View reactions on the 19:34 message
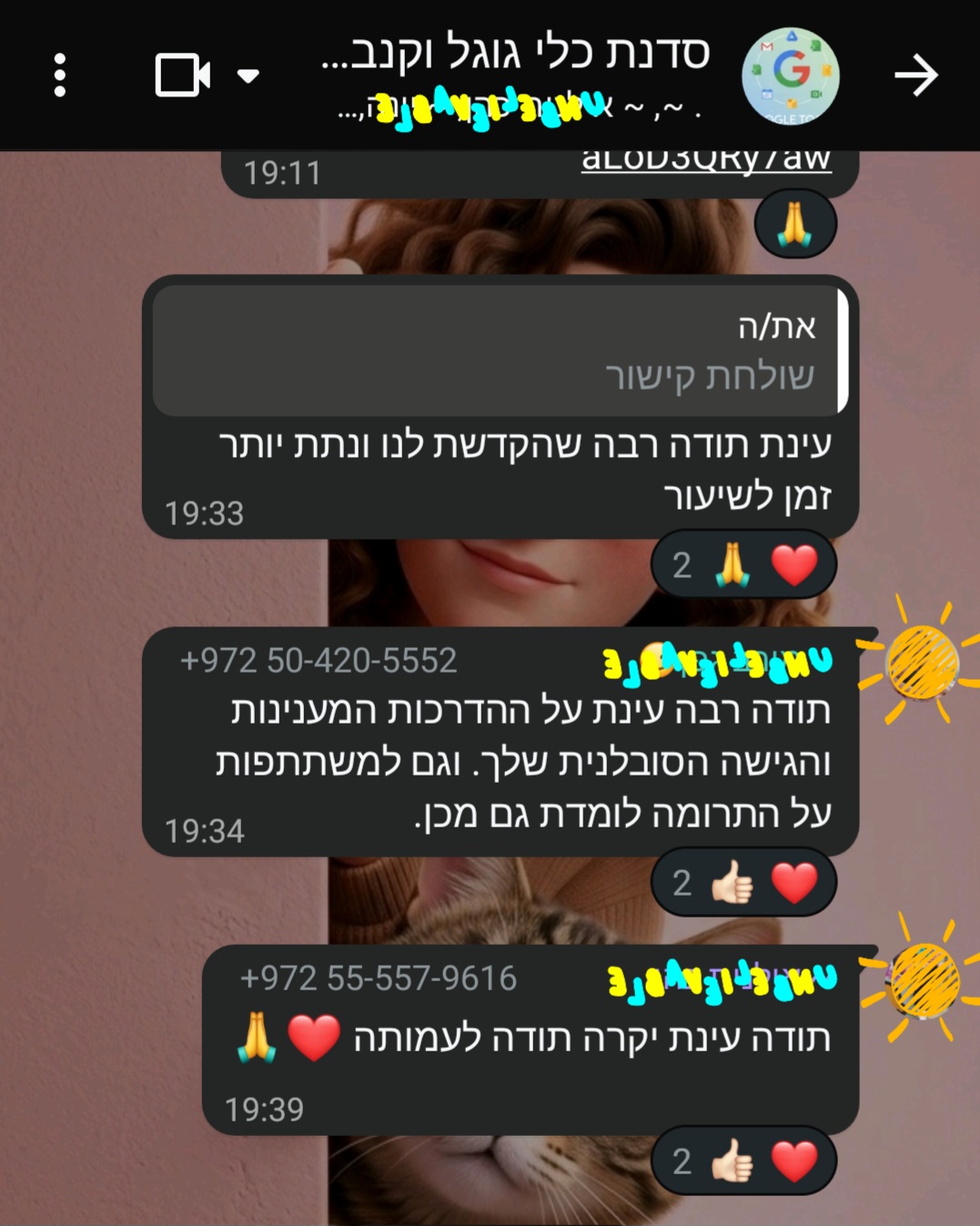This screenshot has width=980, height=1226. [743, 883]
